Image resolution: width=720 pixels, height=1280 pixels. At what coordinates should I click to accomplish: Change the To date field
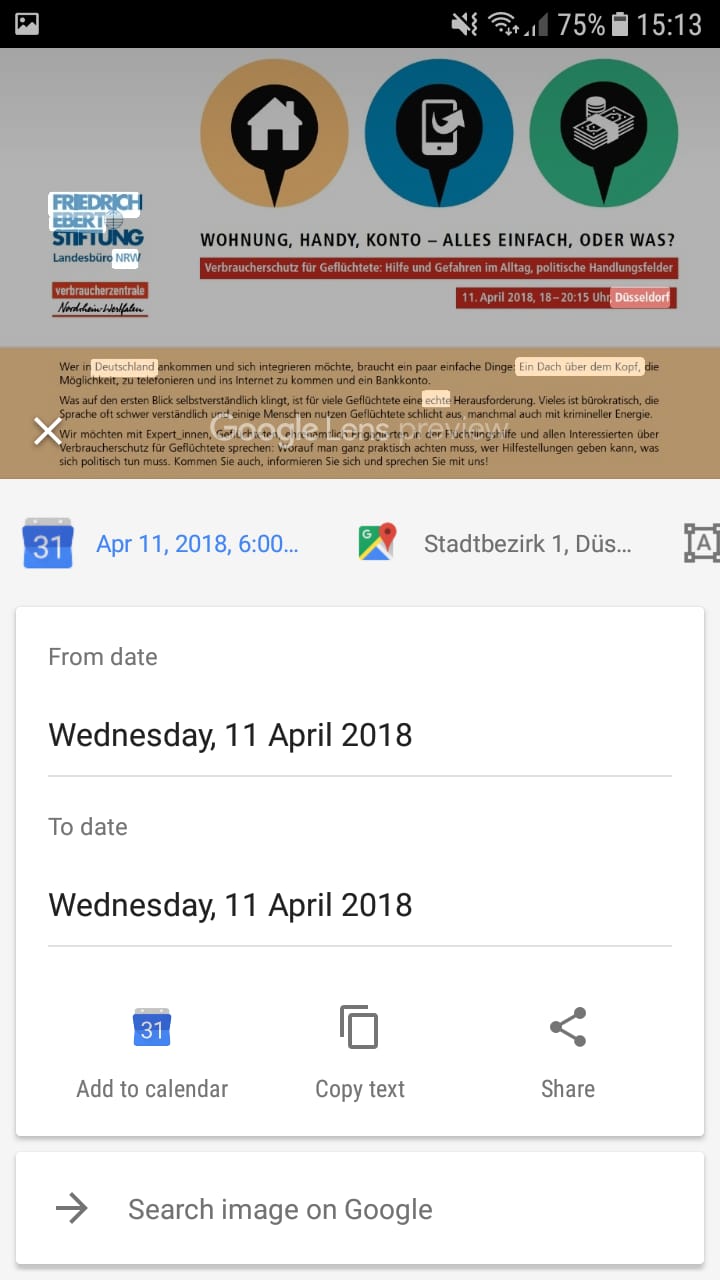tap(359, 905)
